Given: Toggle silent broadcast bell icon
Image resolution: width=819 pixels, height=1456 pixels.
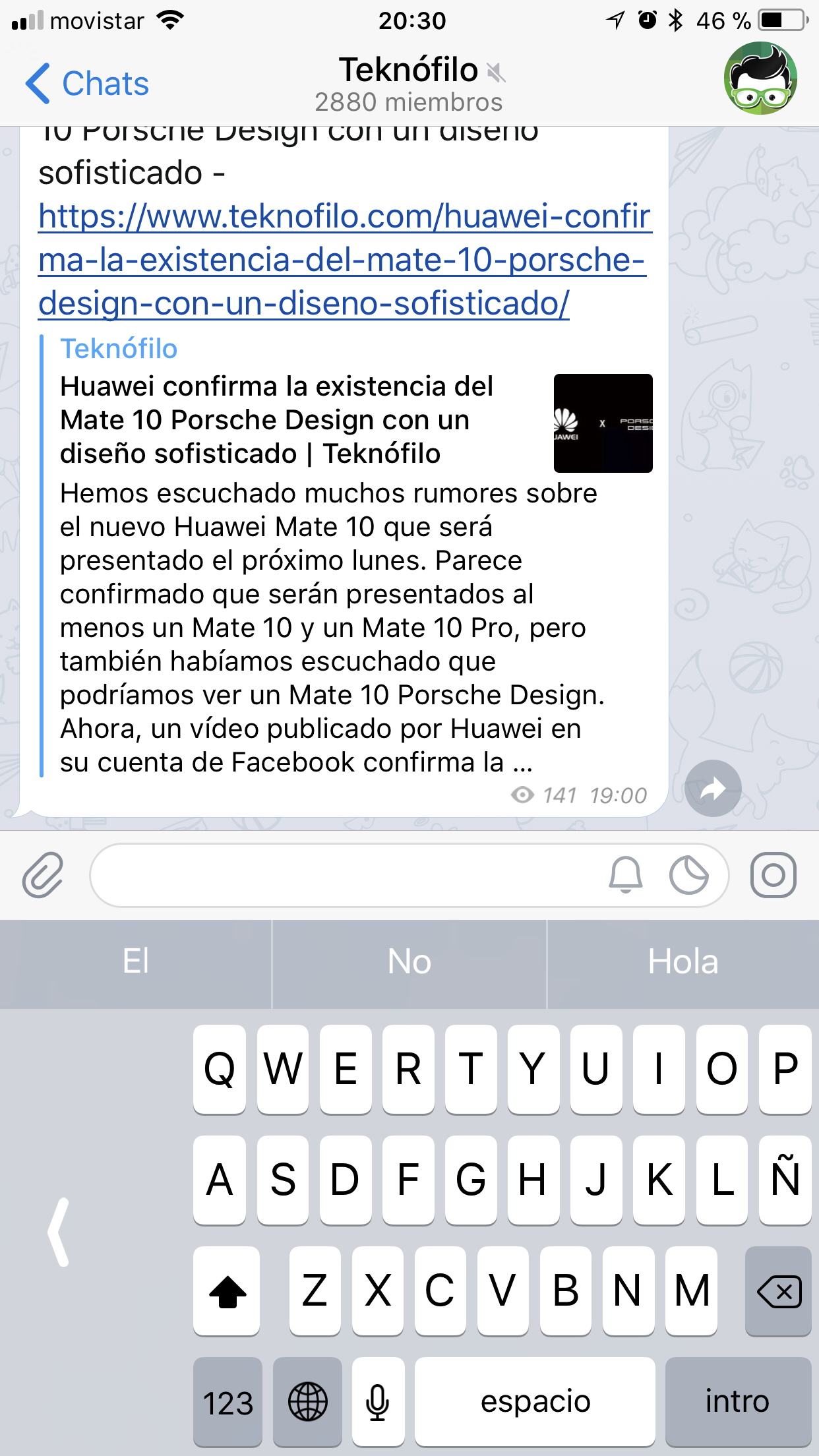Looking at the screenshot, I should click(625, 875).
